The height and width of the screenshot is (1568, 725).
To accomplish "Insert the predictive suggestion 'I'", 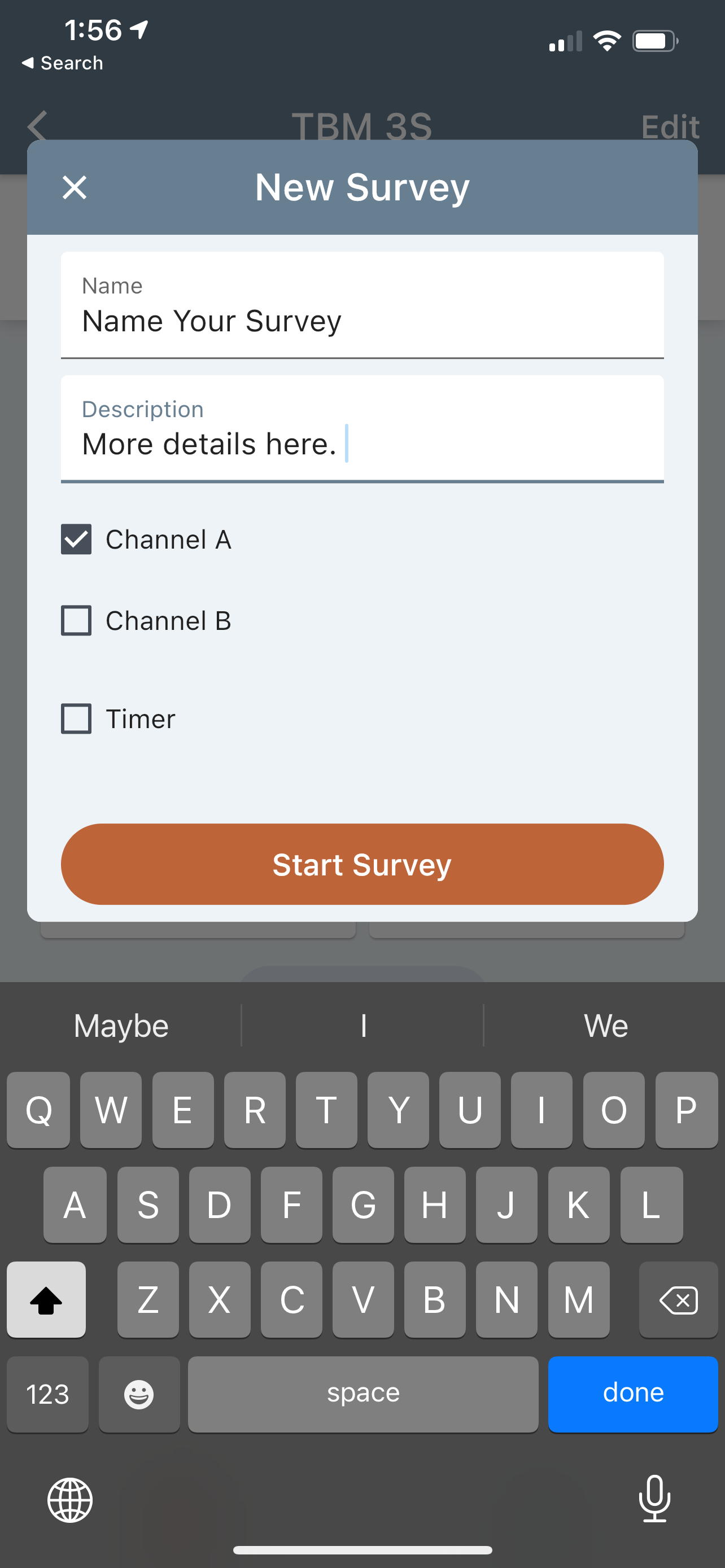I will (x=362, y=1025).
